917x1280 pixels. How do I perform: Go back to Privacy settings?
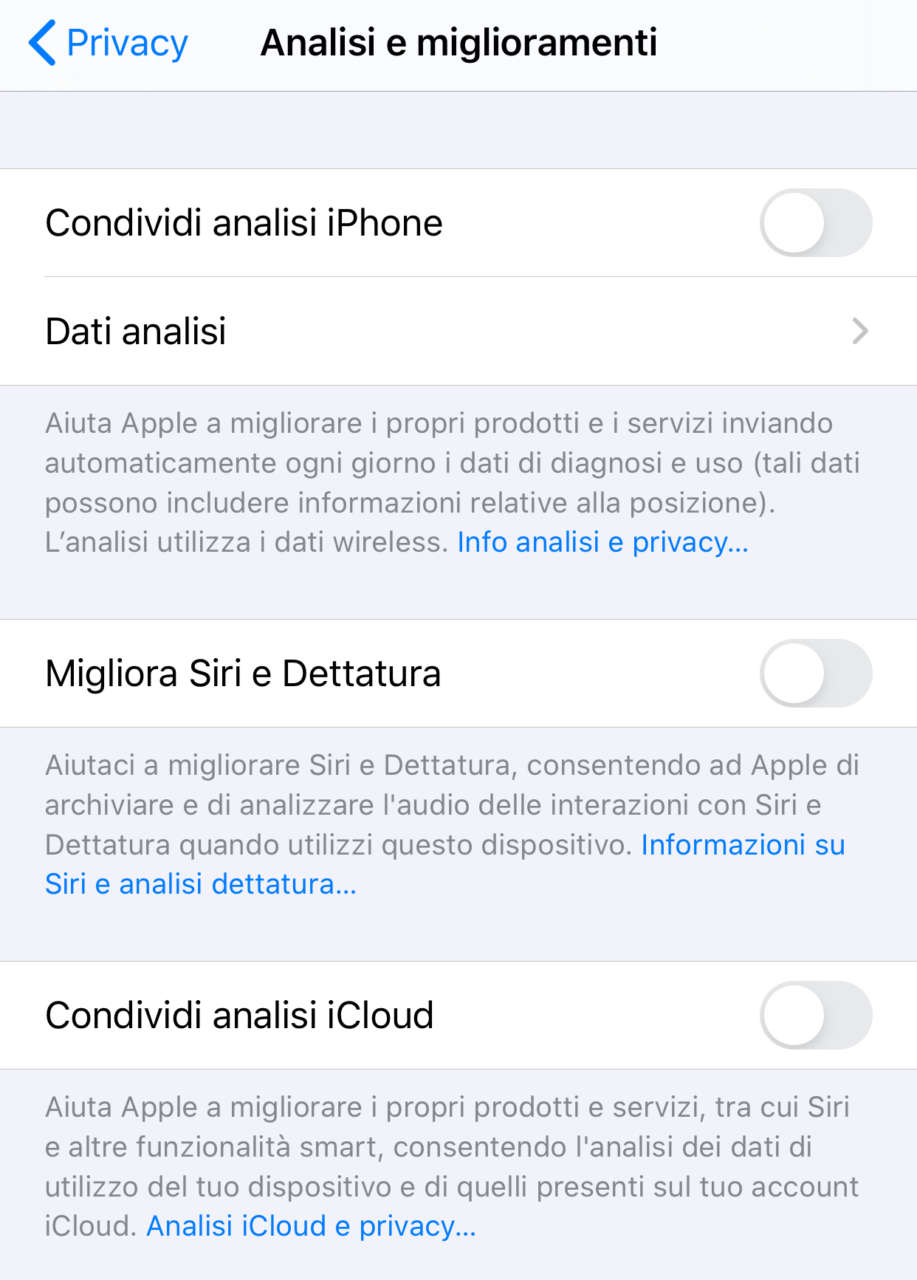pos(108,44)
